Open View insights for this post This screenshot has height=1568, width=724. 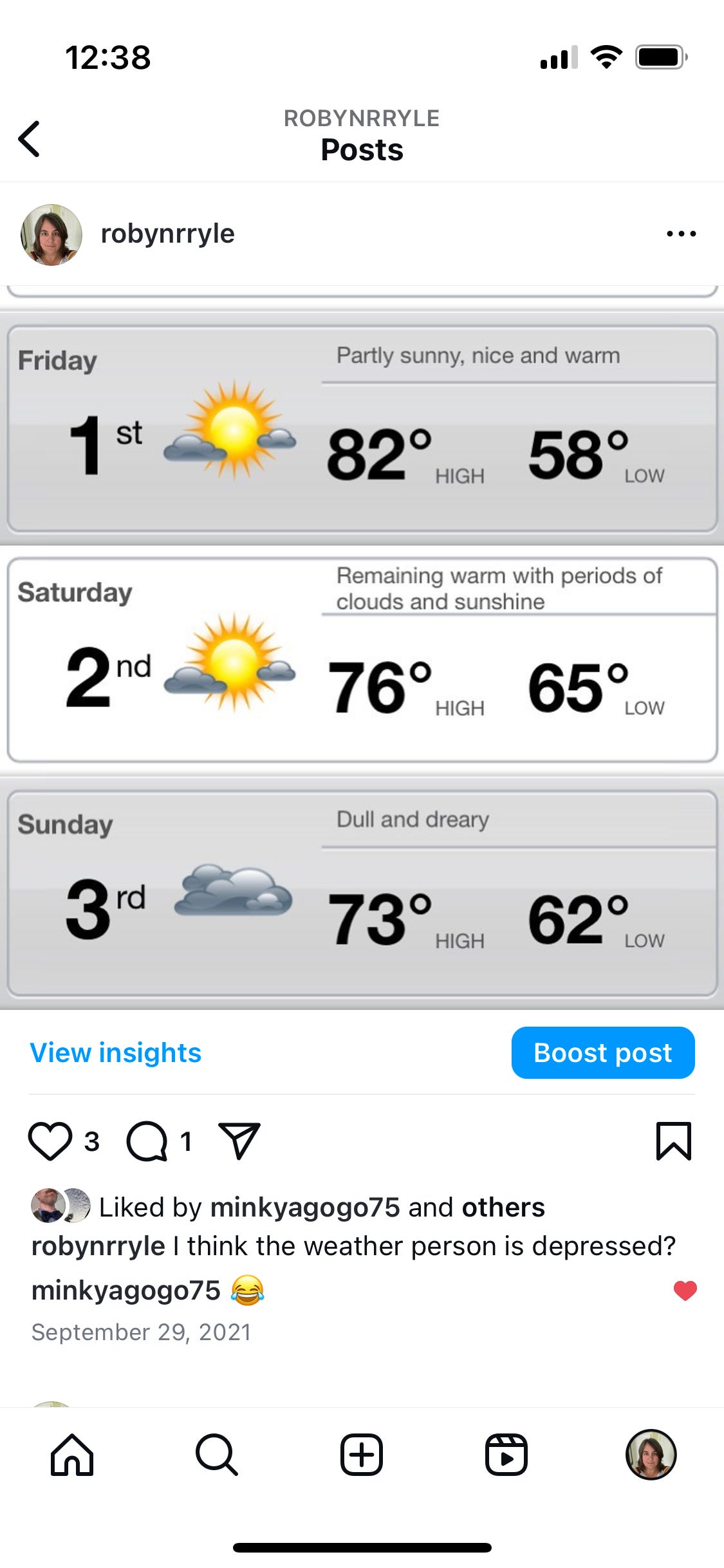116,1053
